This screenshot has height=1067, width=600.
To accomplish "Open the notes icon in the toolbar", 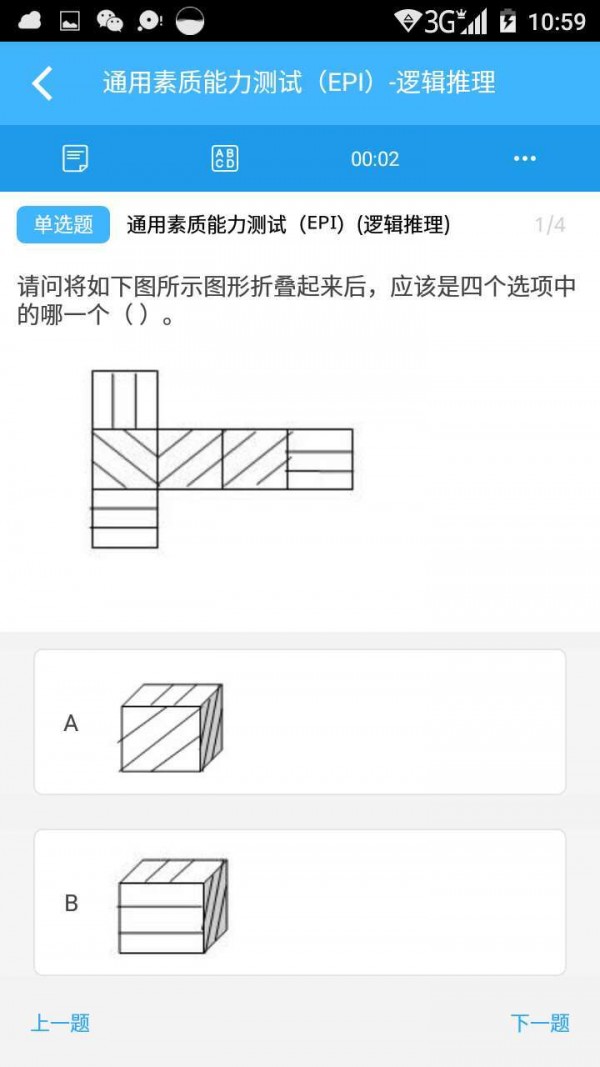I will [75, 158].
